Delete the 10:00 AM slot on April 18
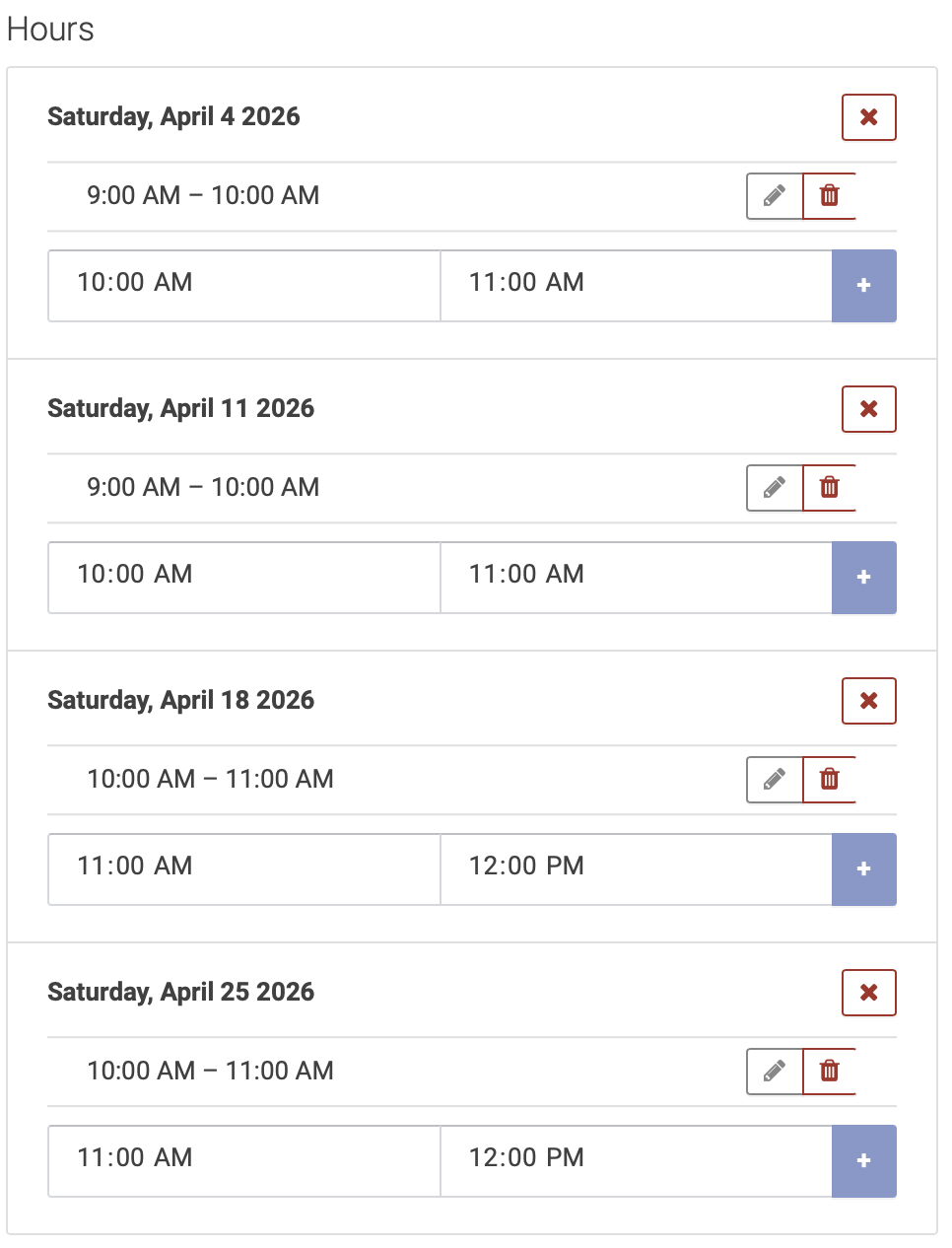Viewport: 952px width, 1248px height. pos(829,779)
